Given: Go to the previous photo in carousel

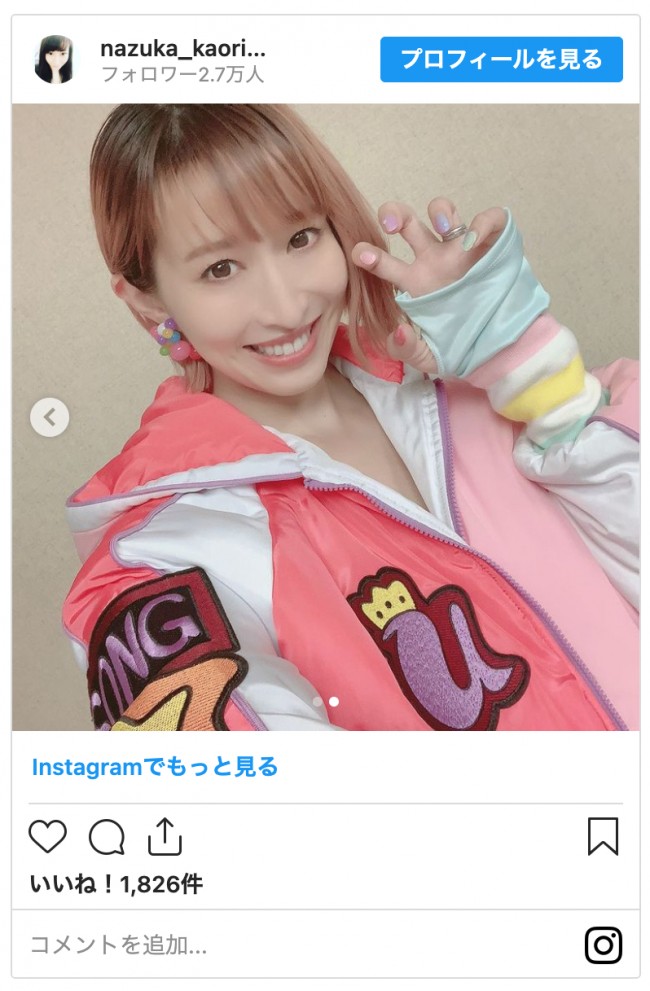Looking at the screenshot, I should point(49,416).
